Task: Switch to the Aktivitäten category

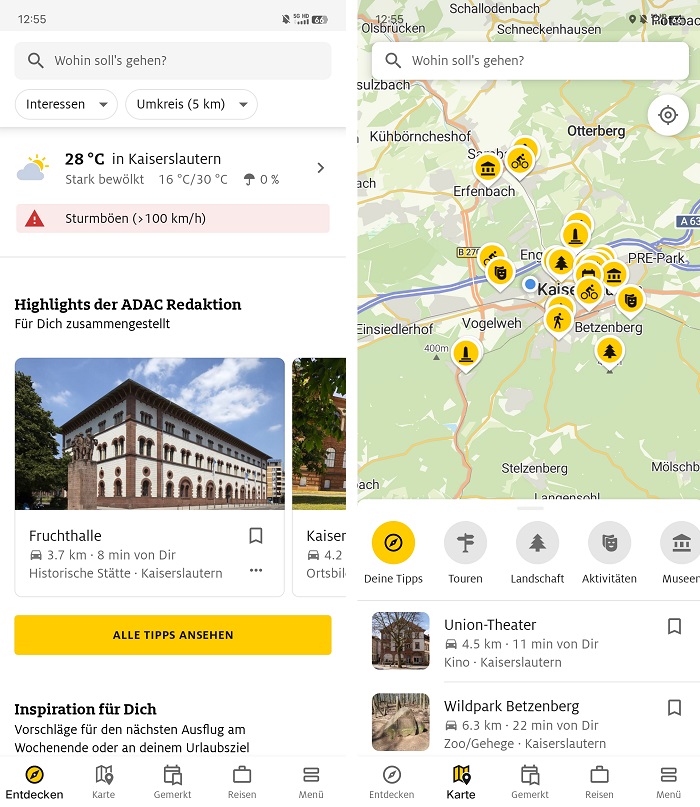Action: click(x=609, y=543)
